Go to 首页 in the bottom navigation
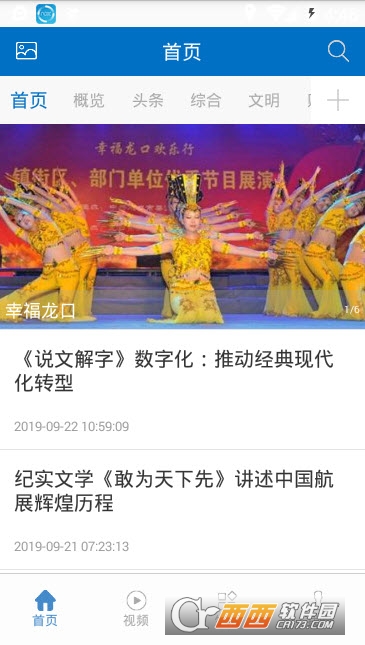 (x=45, y=608)
